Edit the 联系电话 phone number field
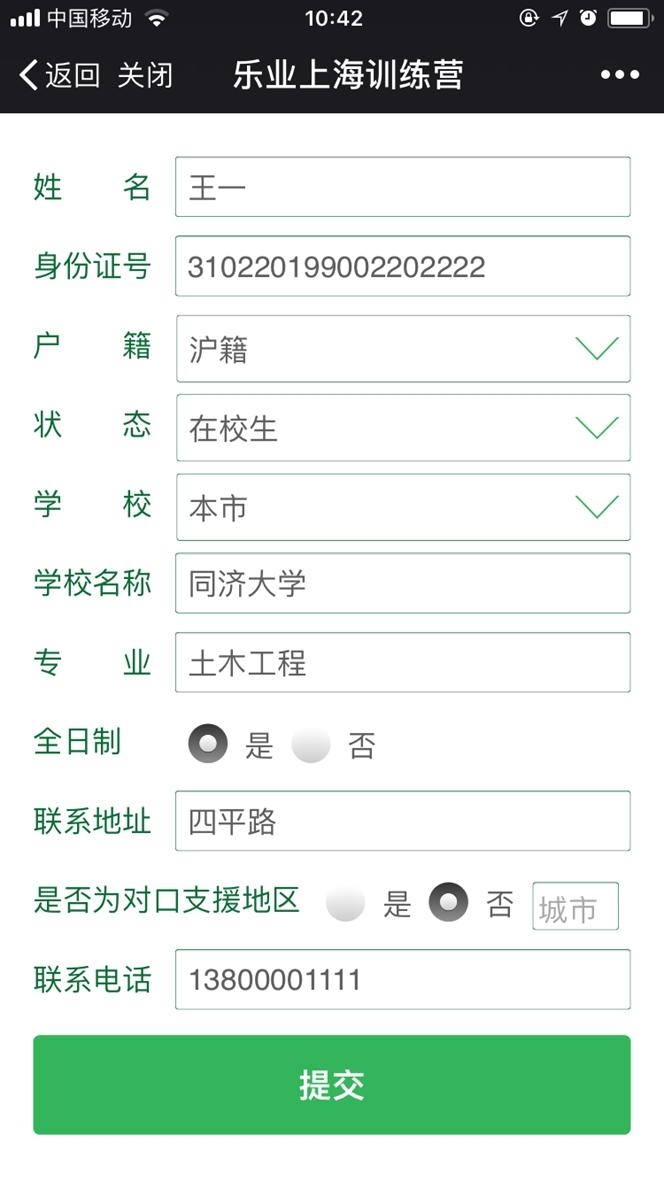 (403, 979)
